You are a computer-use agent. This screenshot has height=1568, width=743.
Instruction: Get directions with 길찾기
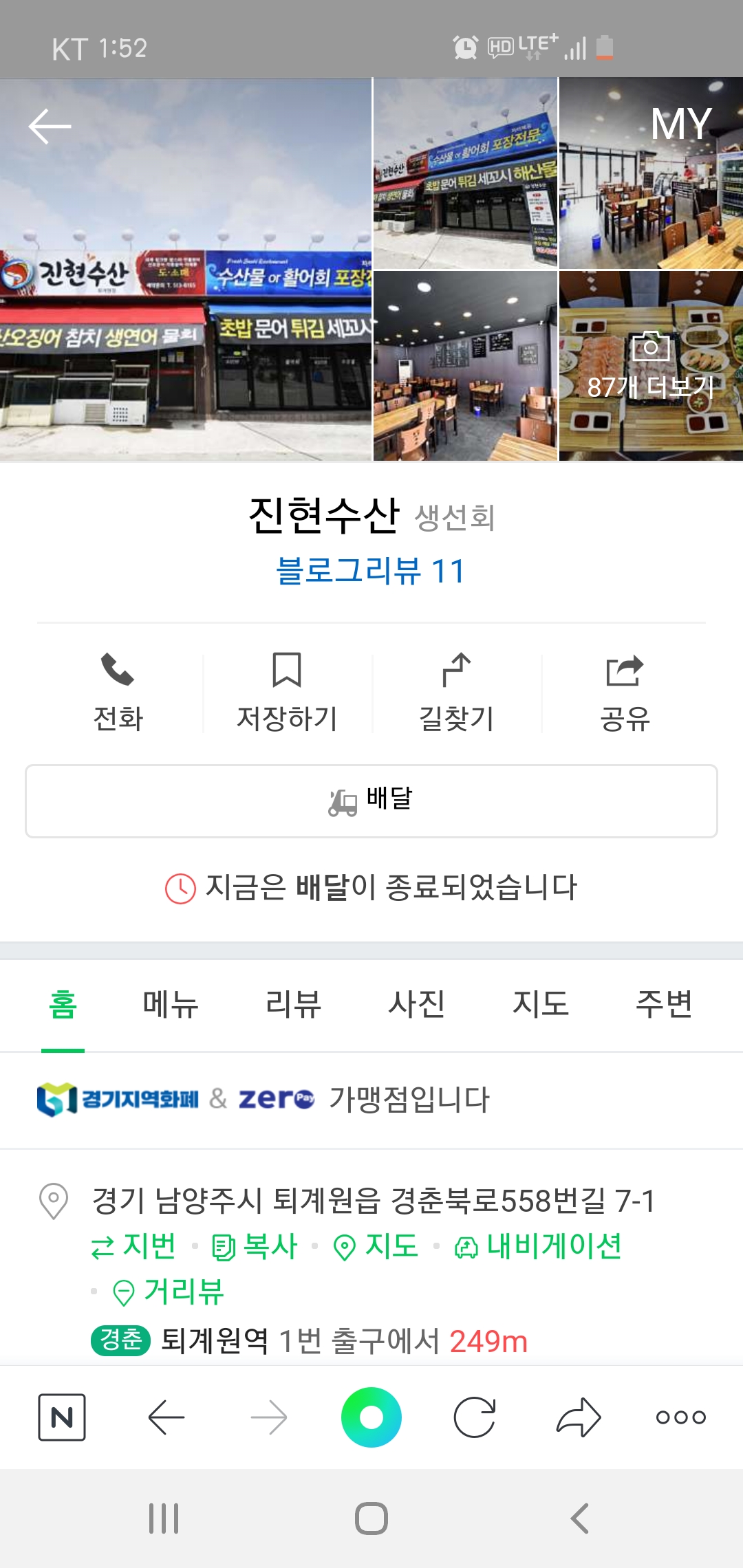[x=456, y=692]
